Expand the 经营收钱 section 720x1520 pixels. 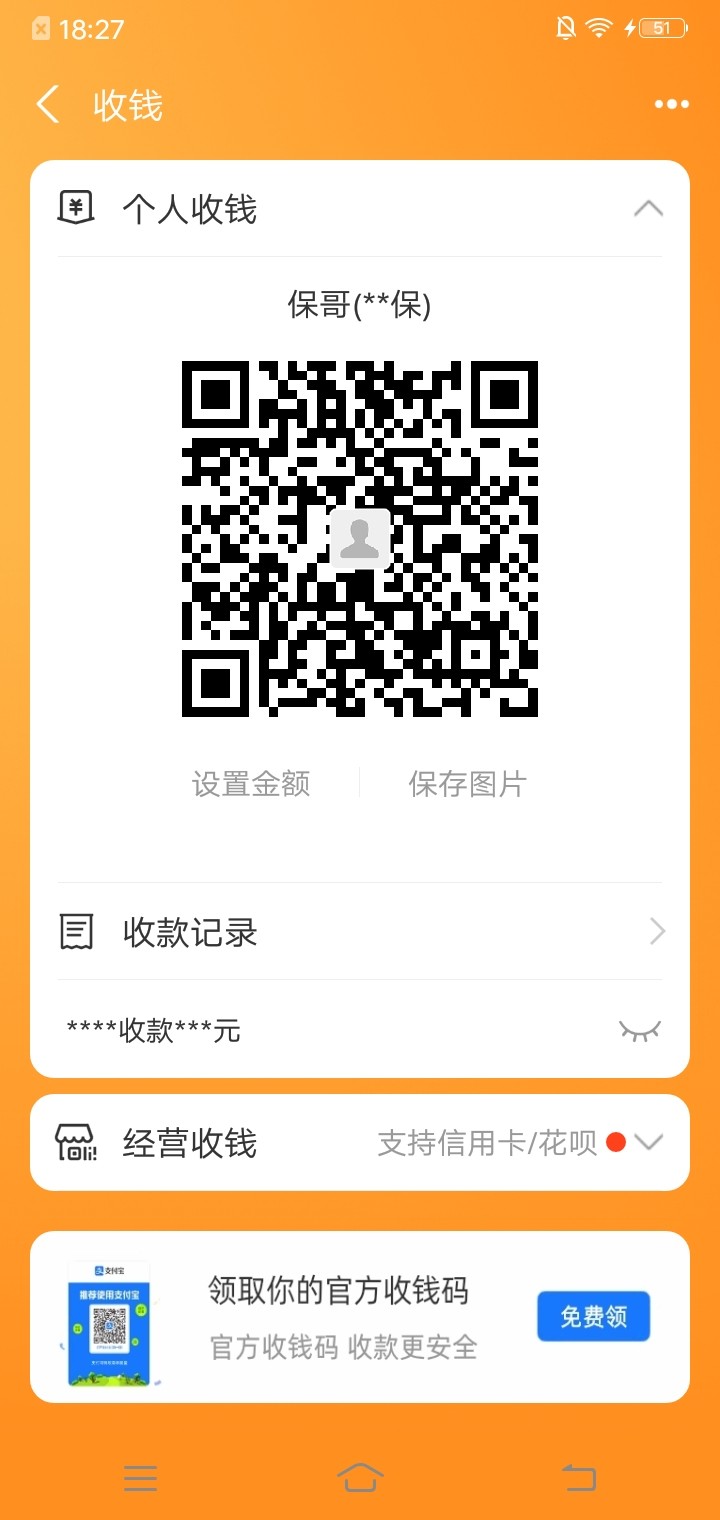click(648, 1142)
